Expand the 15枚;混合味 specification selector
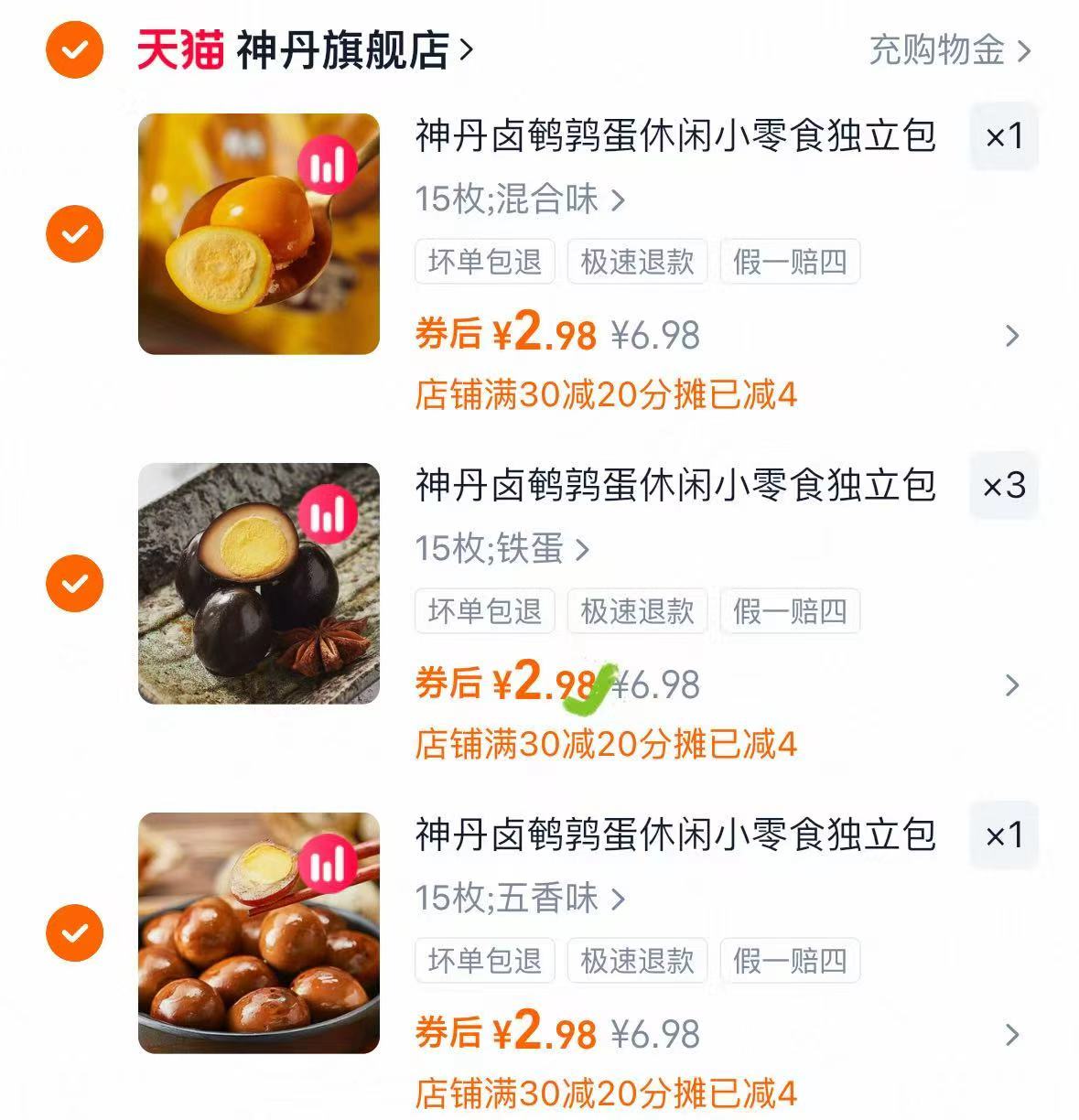Image resolution: width=1079 pixels, height=1120 pixels. pyautogui.click(x=519, y=199)
